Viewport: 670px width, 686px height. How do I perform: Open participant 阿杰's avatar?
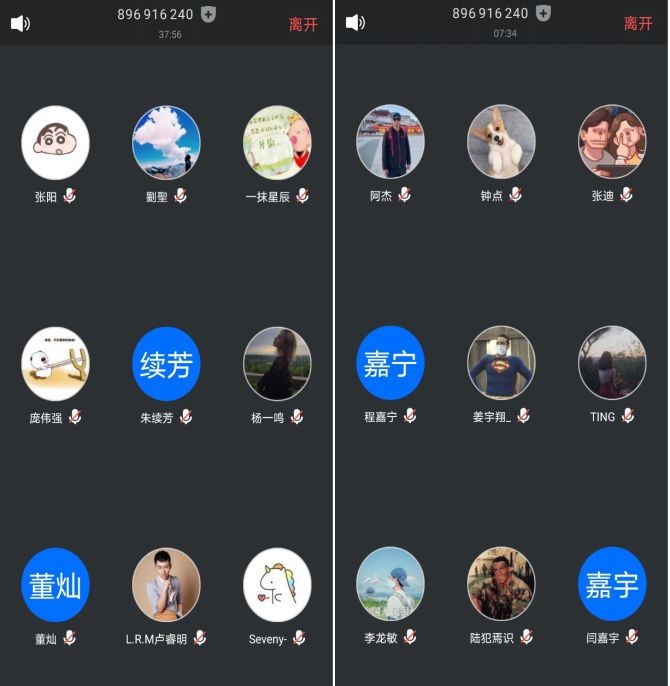coord(390,142)
